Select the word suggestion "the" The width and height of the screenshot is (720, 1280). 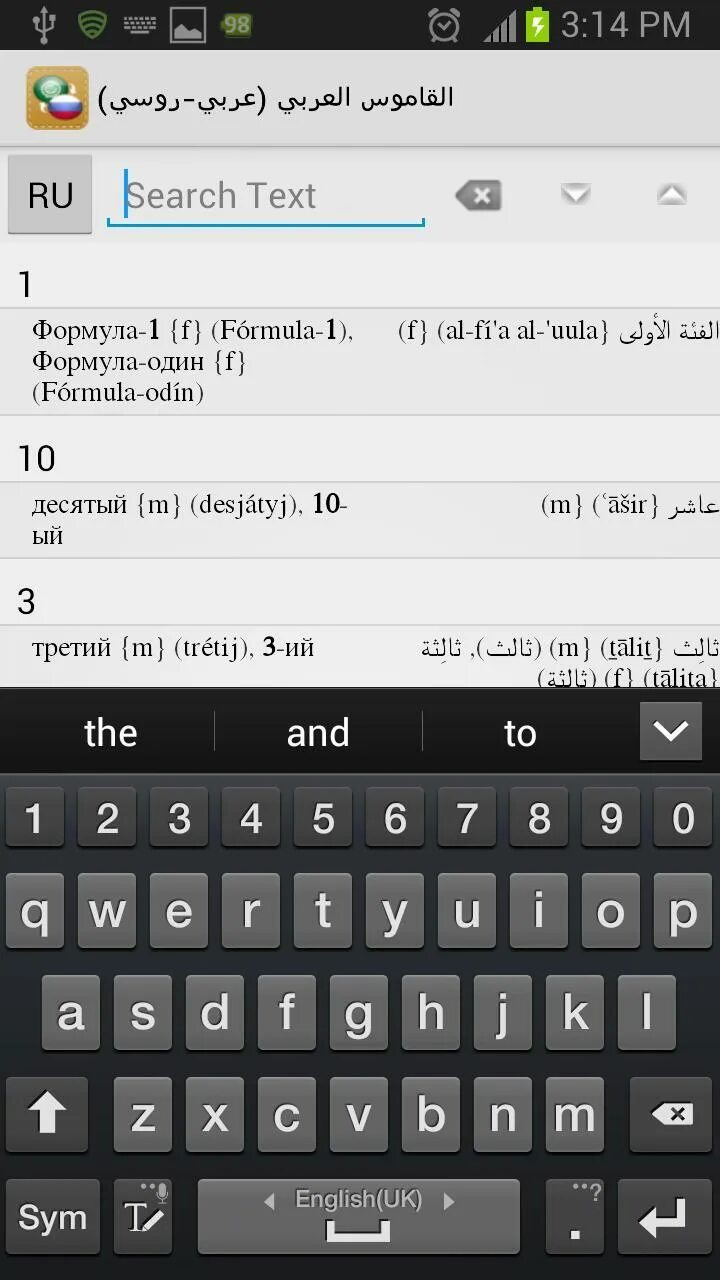(x=110, y=733)
